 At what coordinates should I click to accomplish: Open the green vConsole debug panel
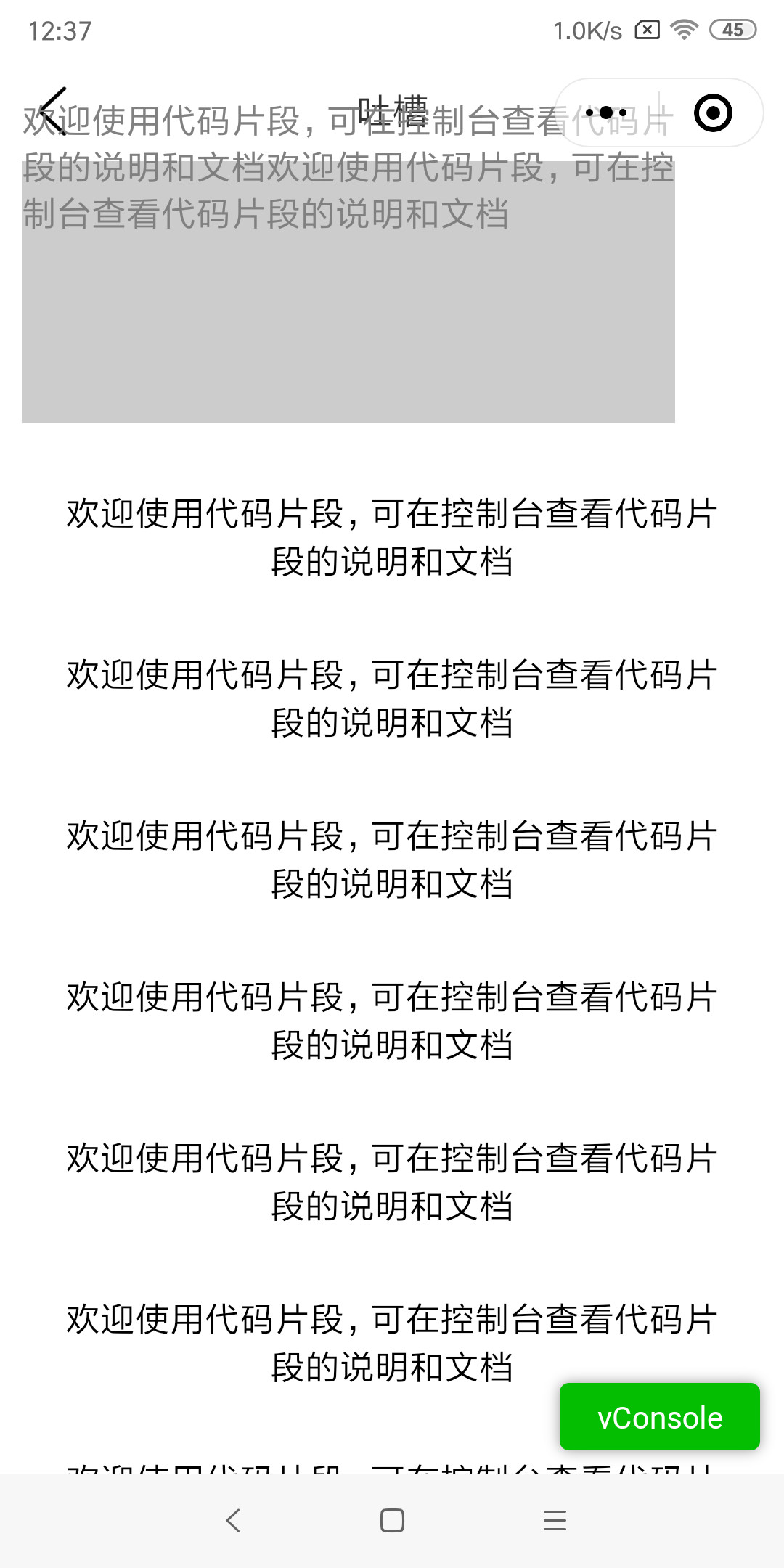(x=659, y=1417)
